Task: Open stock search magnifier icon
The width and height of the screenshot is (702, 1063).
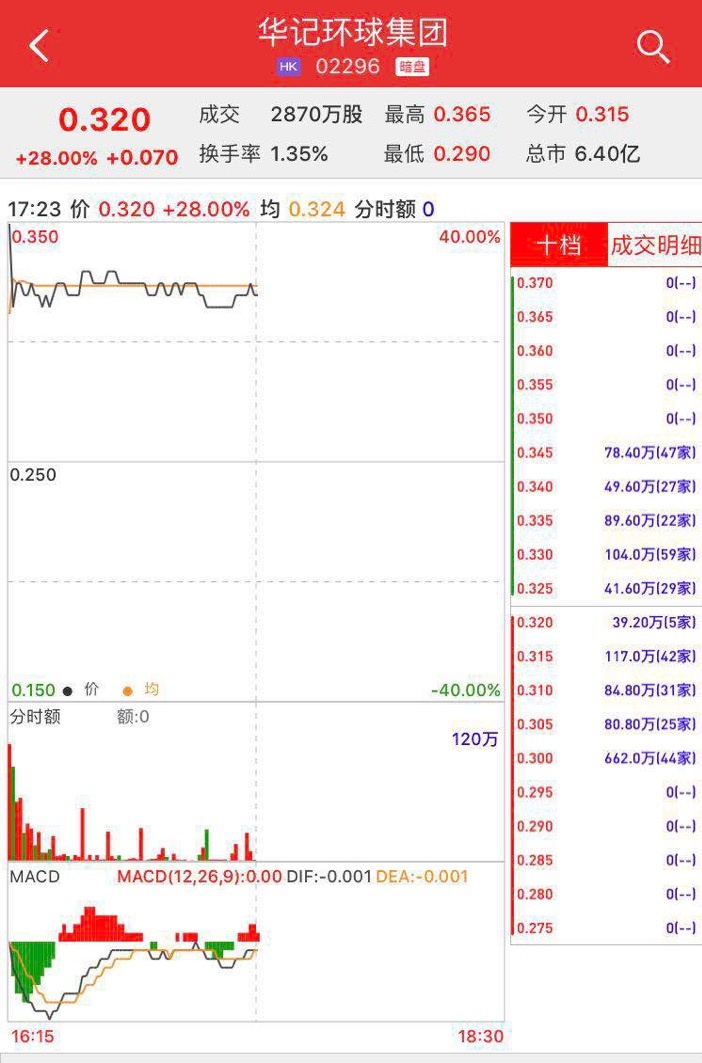Action: pyautogui.click(x=652, y=46)
